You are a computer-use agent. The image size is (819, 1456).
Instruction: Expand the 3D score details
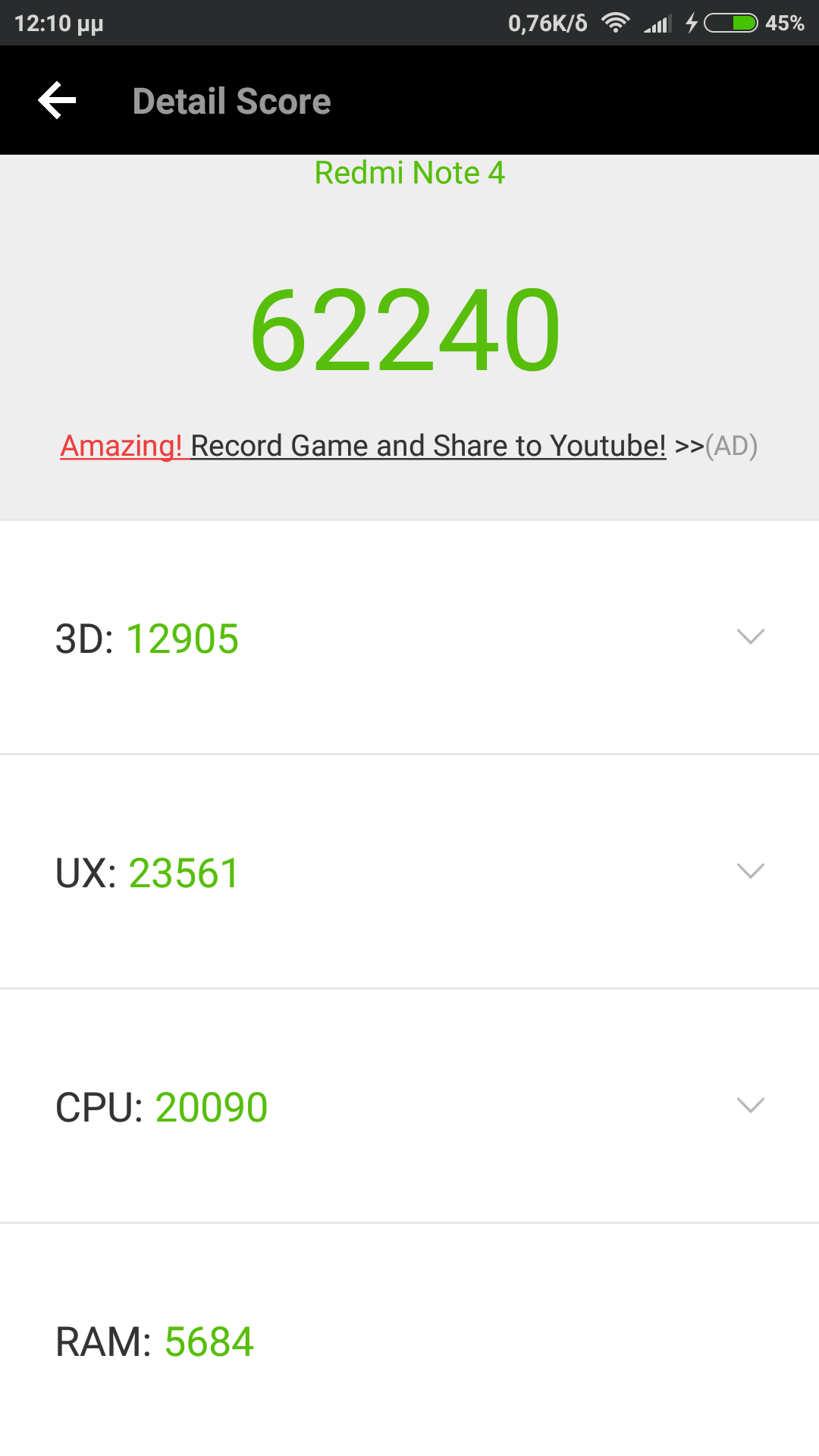750,637
